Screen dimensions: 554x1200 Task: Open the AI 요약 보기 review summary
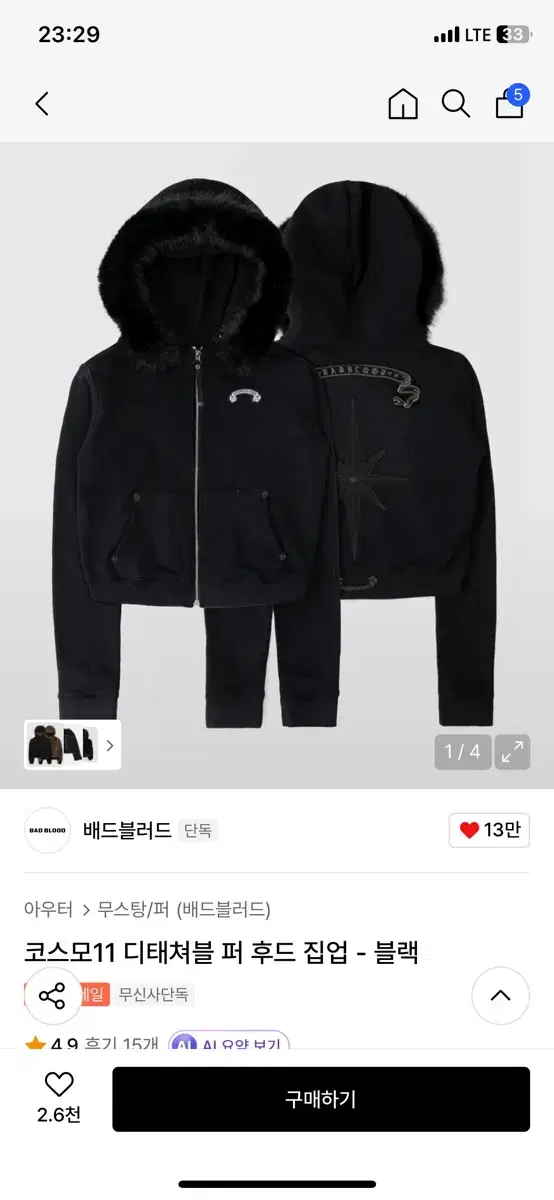click(229, 1043)
